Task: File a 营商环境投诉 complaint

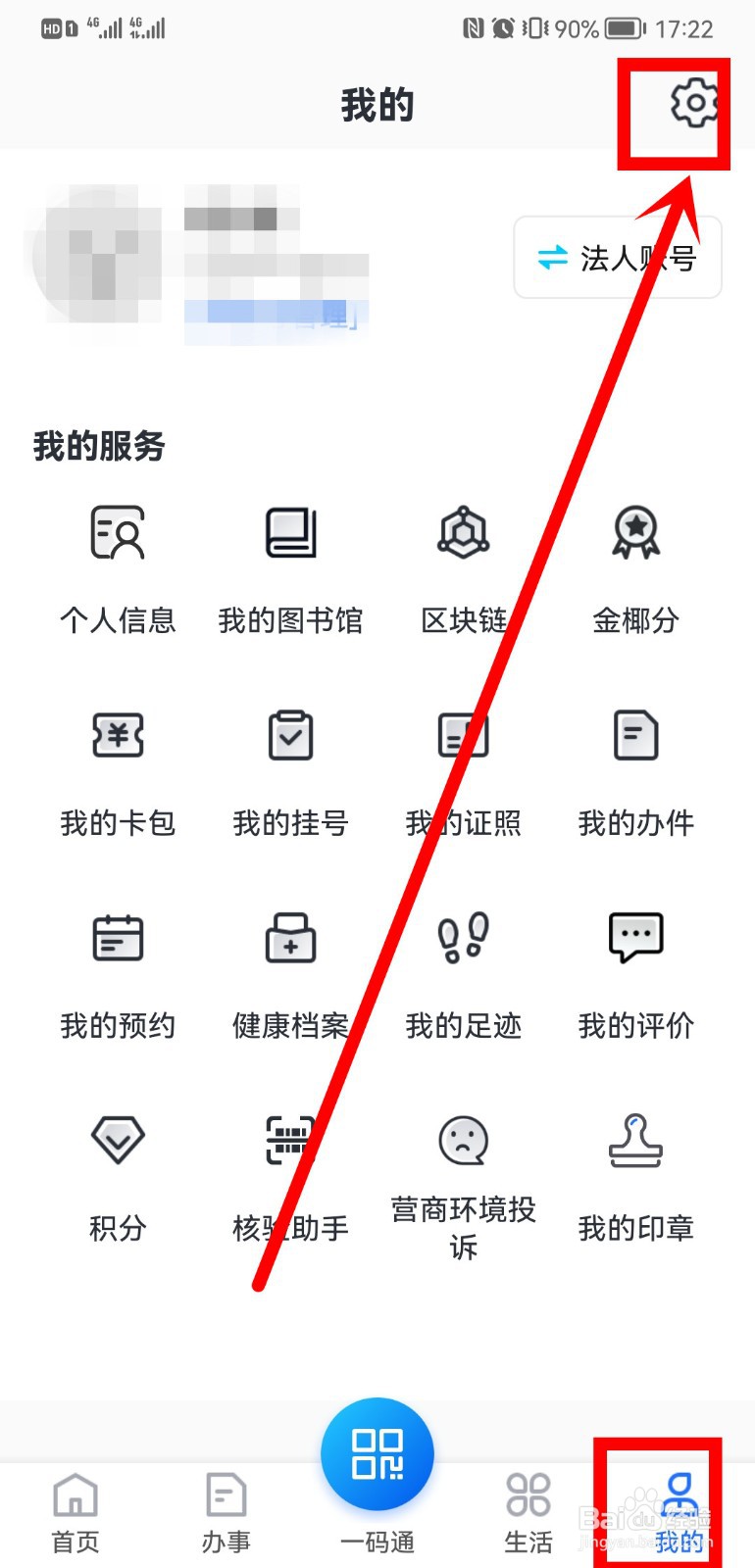Action: click(x=463, y=1181)
